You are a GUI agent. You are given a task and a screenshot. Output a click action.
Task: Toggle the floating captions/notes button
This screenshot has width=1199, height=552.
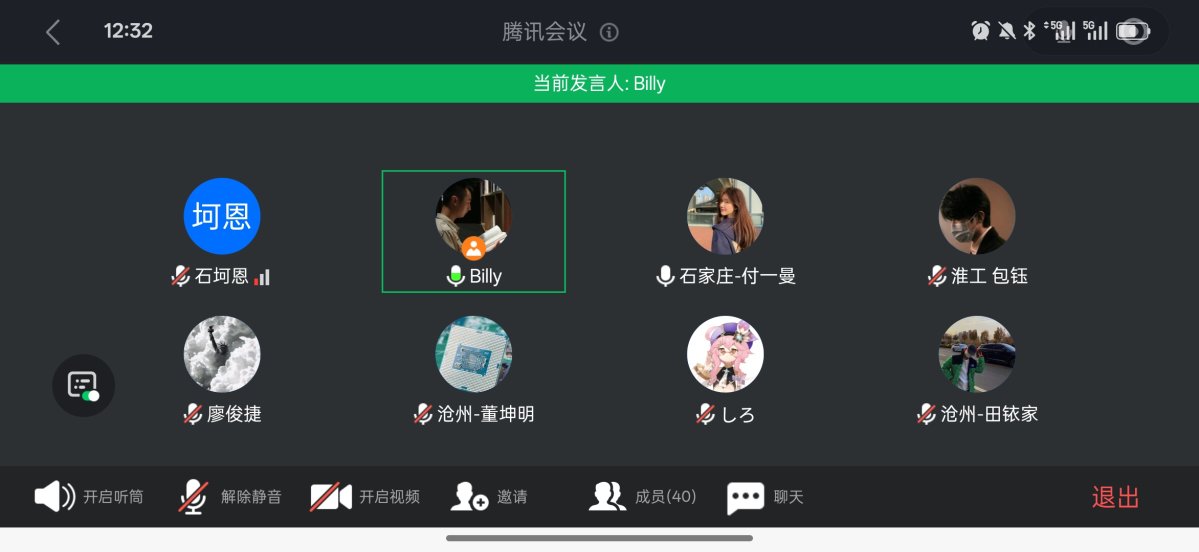[83, 385]
